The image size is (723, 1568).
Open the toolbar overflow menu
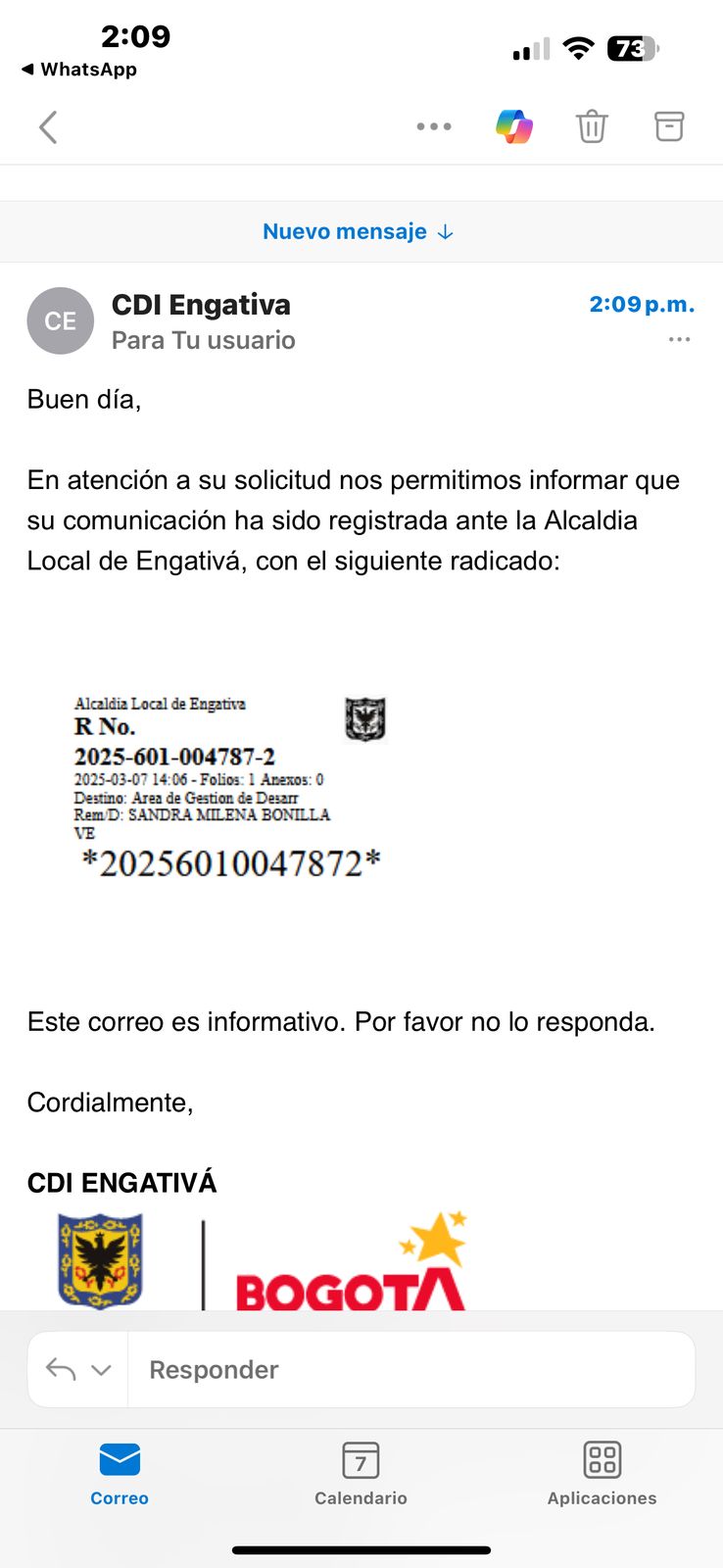[x=434, y=126]
